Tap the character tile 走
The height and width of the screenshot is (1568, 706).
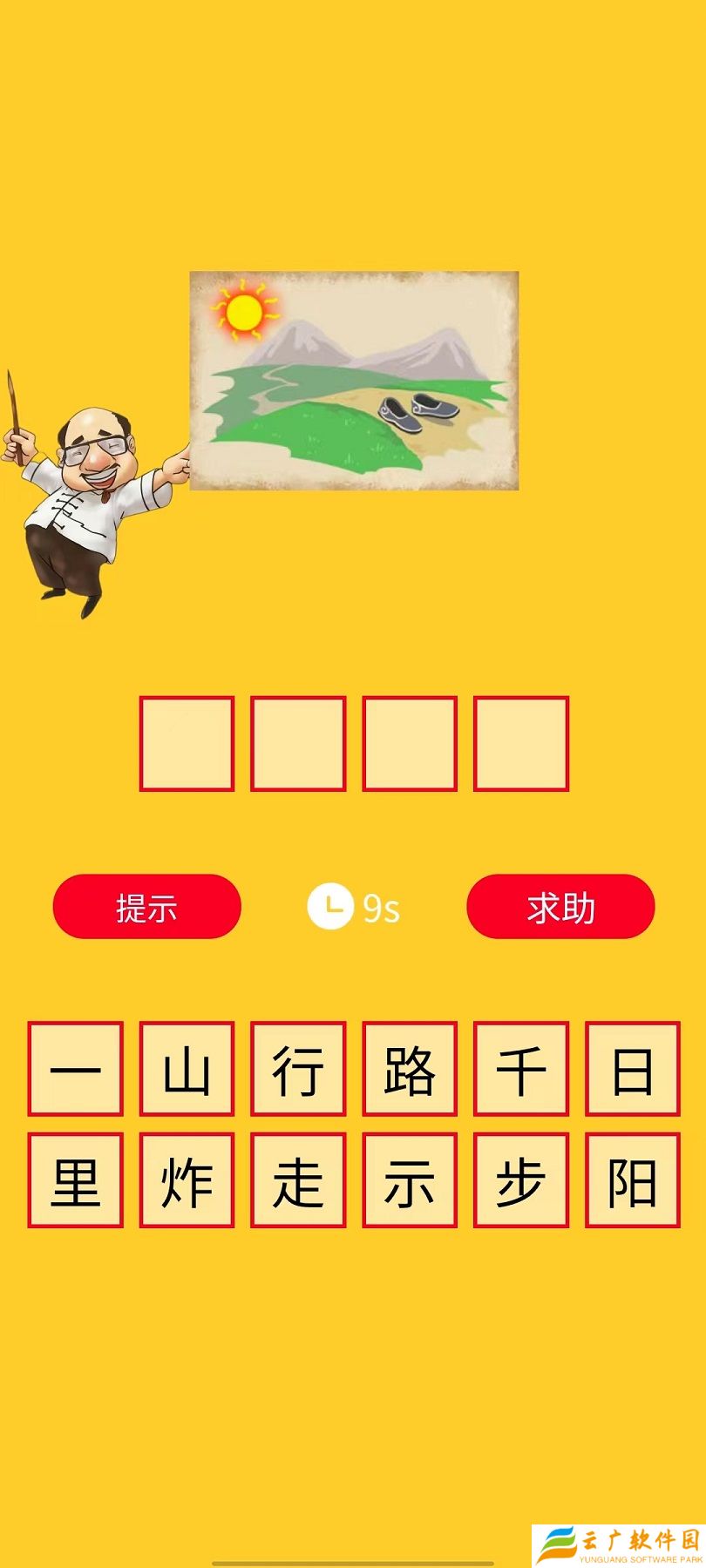(x=298, y=1180)
